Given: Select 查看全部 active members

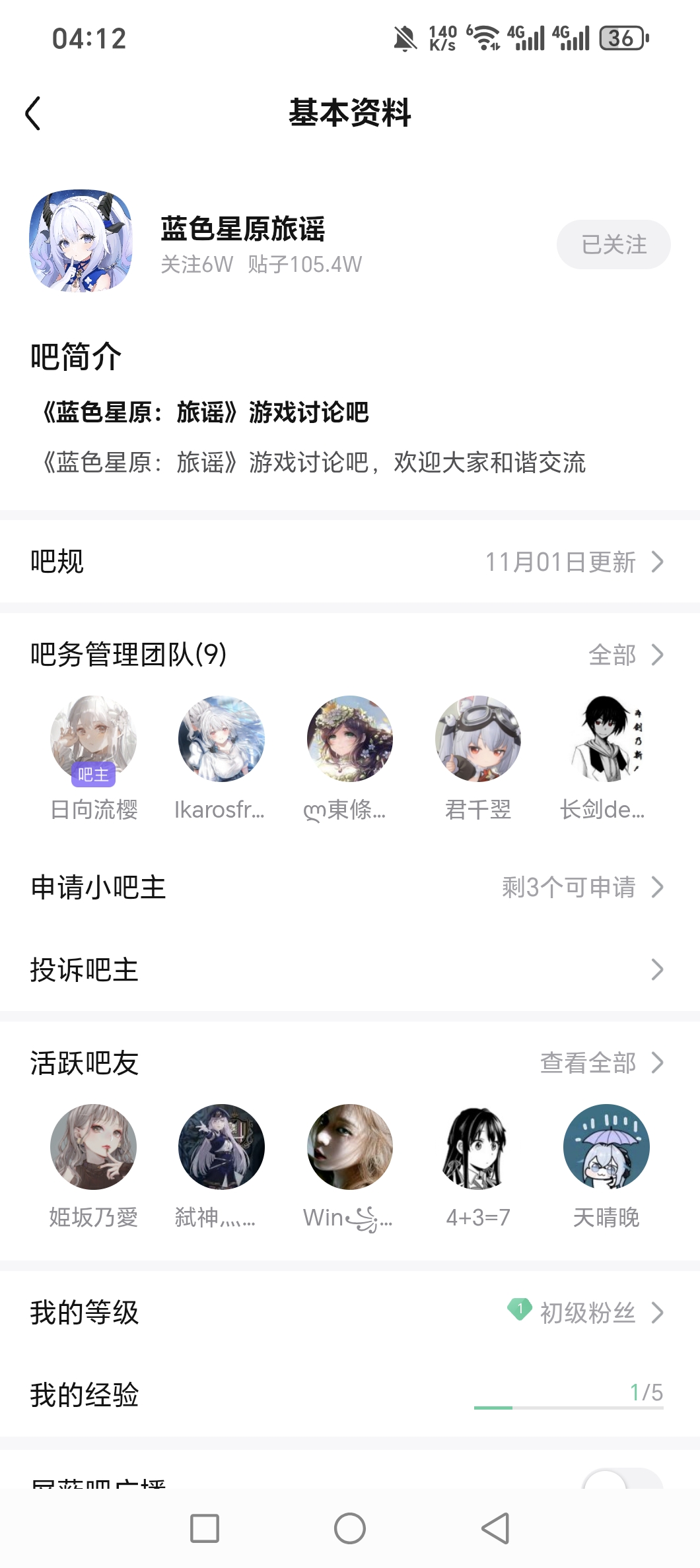Looking at the screenshot, I should [x=600, y=1062].
